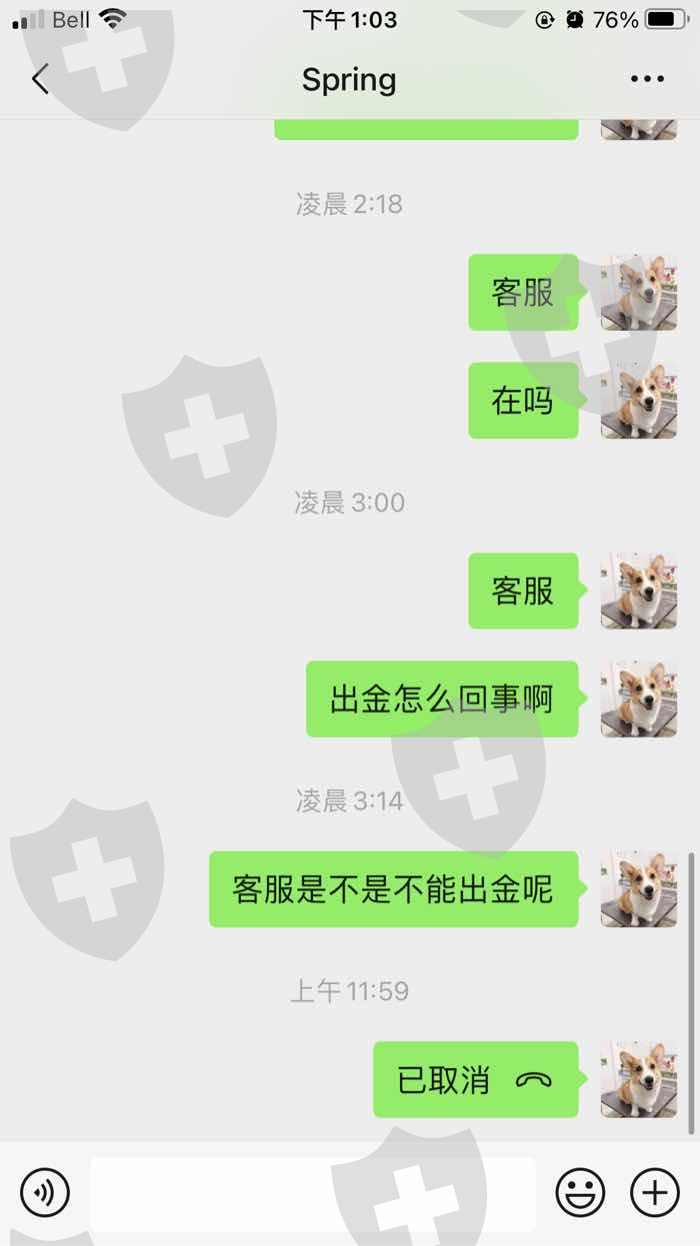700x1246 pixels.
Task: Open the three-dot chat options menu
Action: pyautogui.click(x=647, y=80)
